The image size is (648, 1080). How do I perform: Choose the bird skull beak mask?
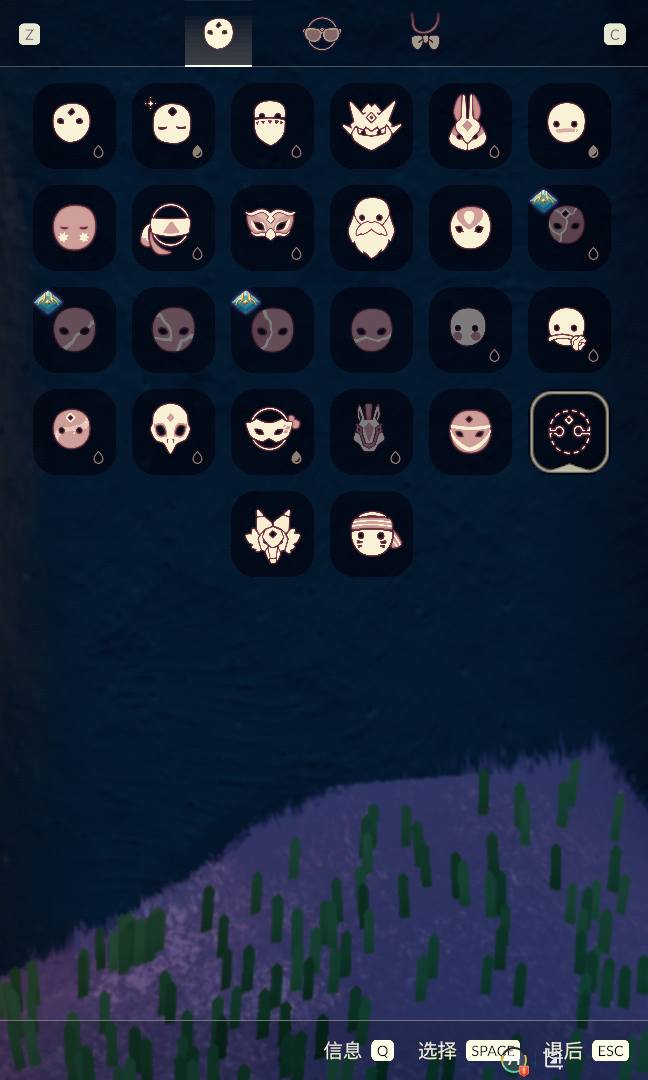(173, 431)
